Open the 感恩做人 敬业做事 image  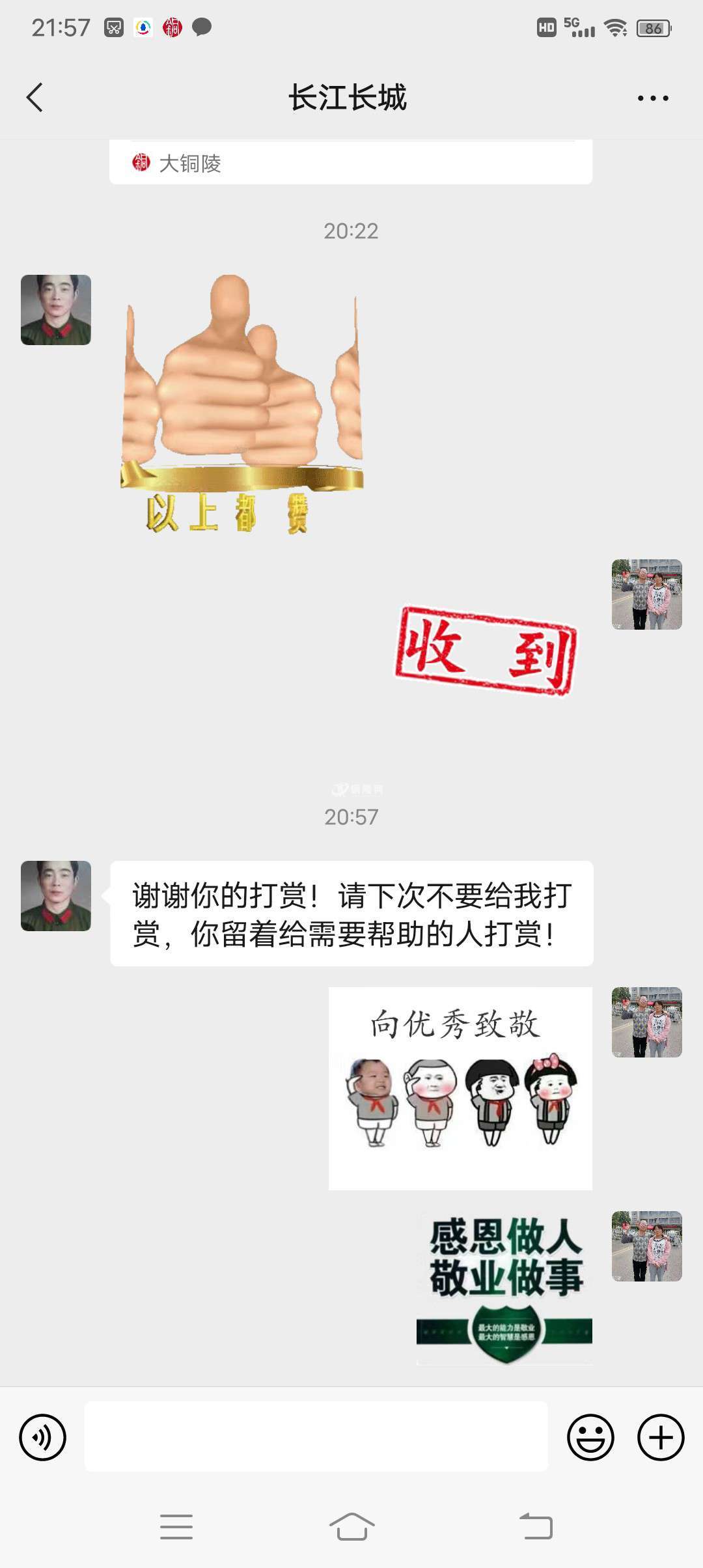coord(504,1288)
